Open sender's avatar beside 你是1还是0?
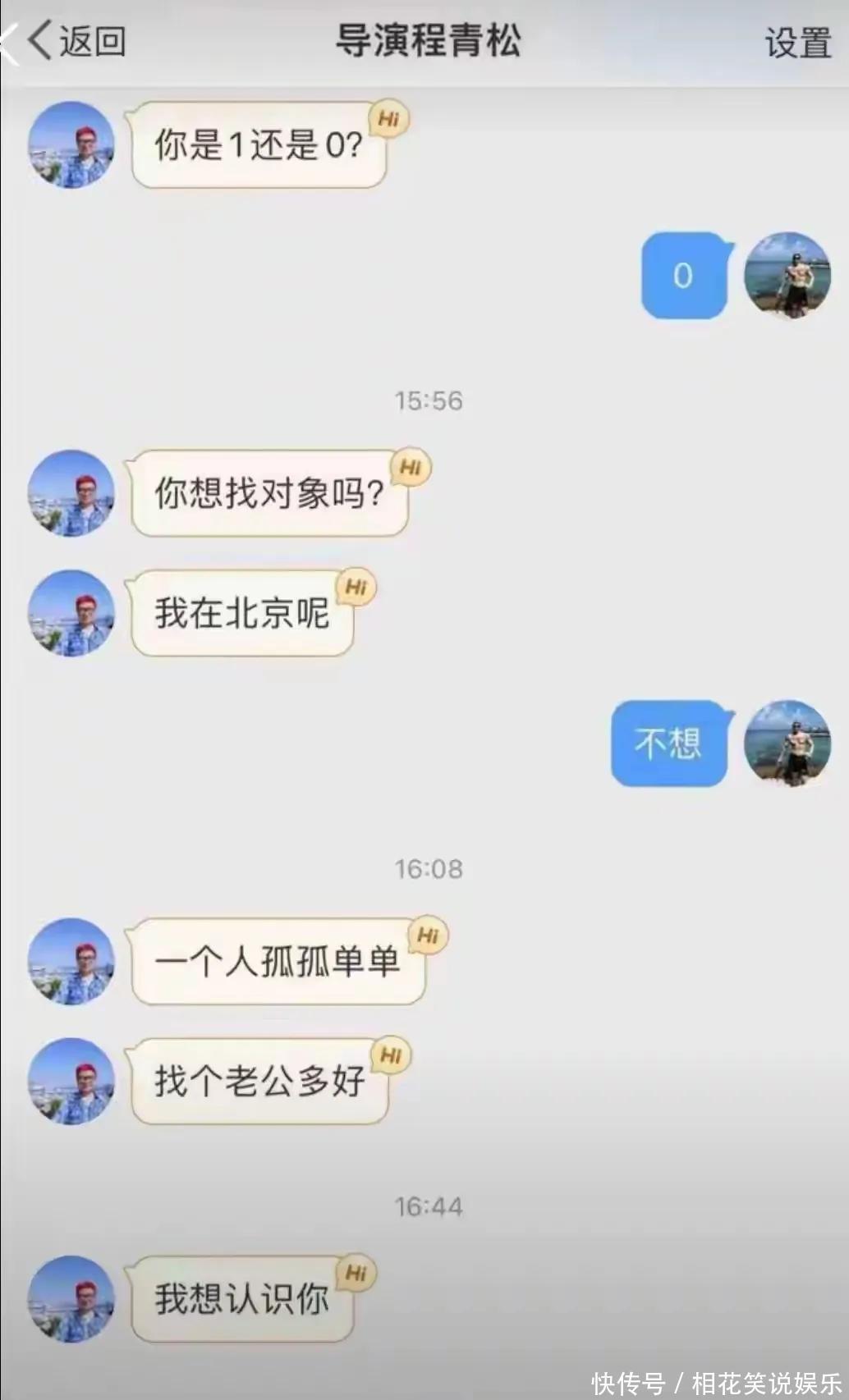 [x=71, y=144]
